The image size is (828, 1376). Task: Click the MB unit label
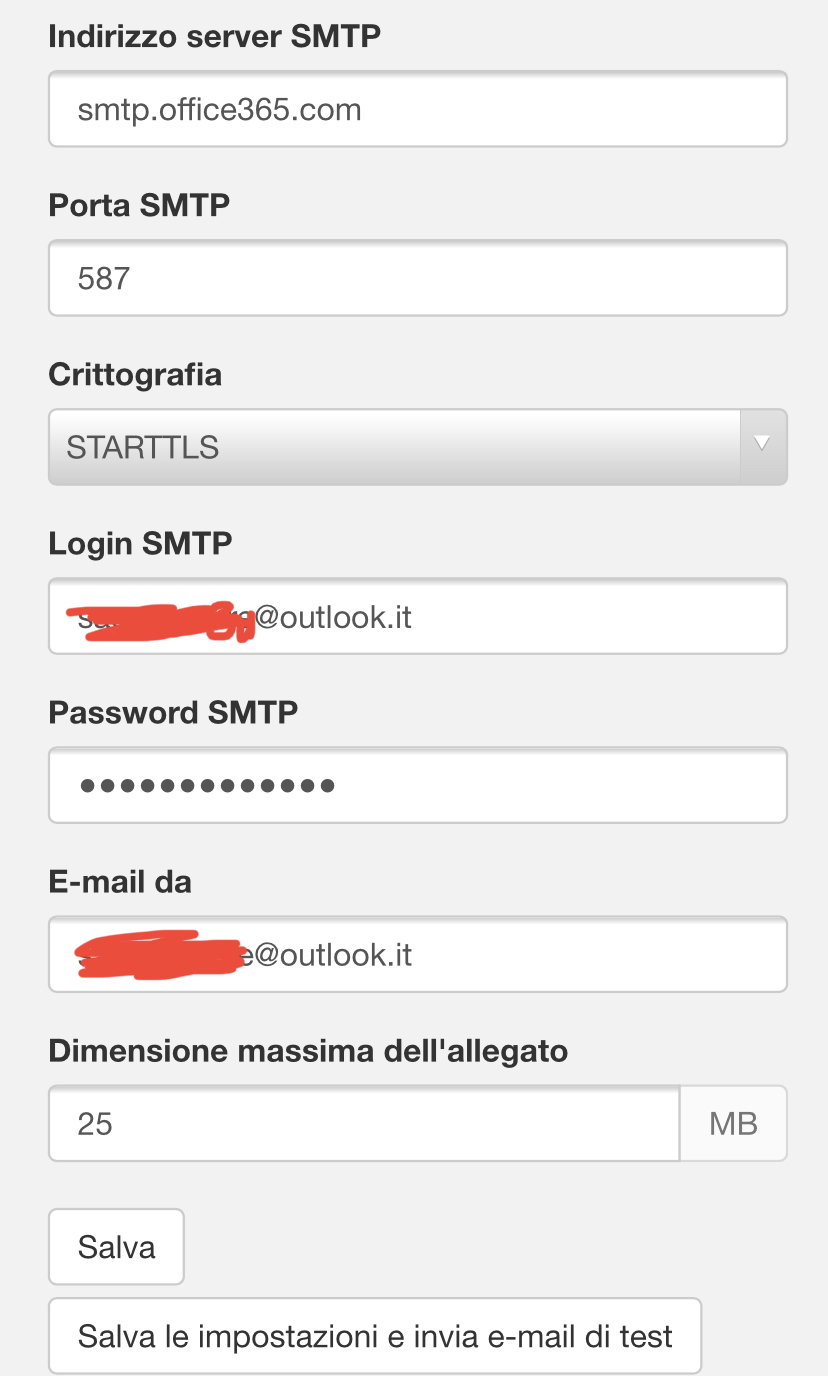coord(733,1122)
